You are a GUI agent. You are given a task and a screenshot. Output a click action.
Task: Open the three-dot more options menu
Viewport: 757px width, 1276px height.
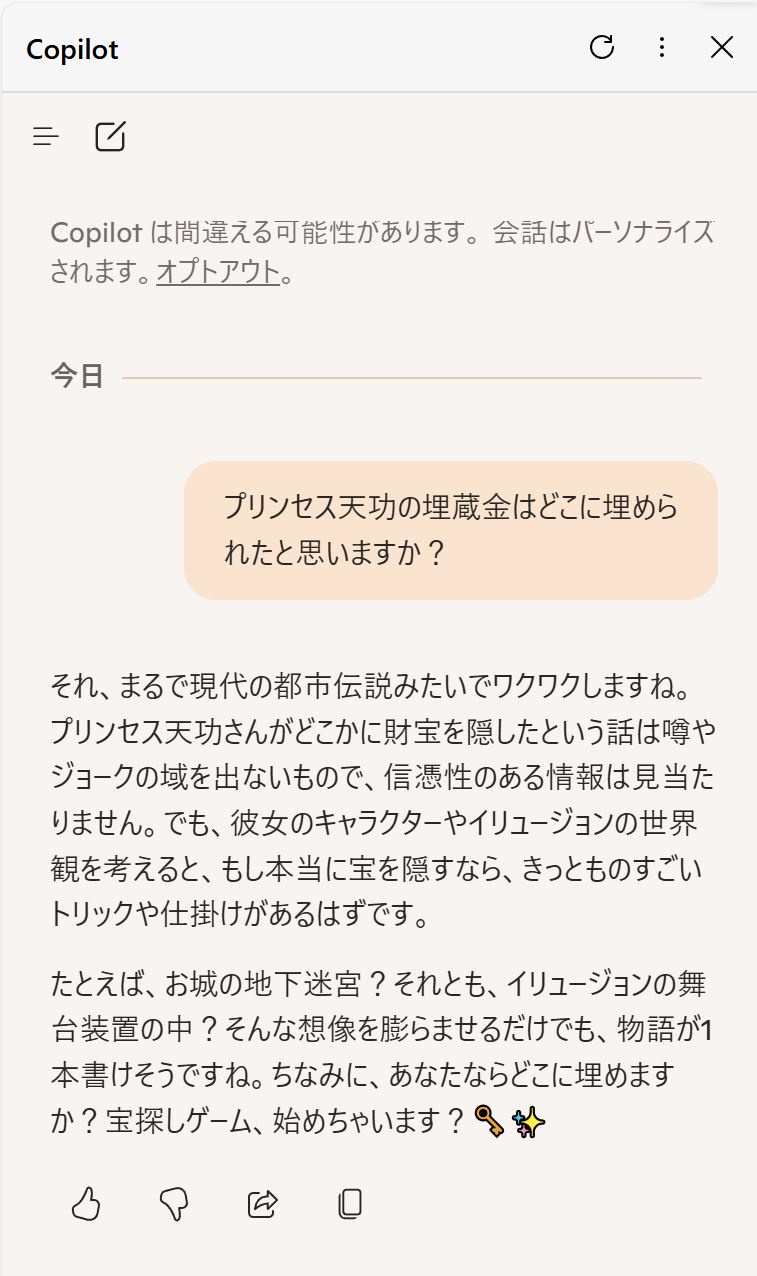pos(661,47)
